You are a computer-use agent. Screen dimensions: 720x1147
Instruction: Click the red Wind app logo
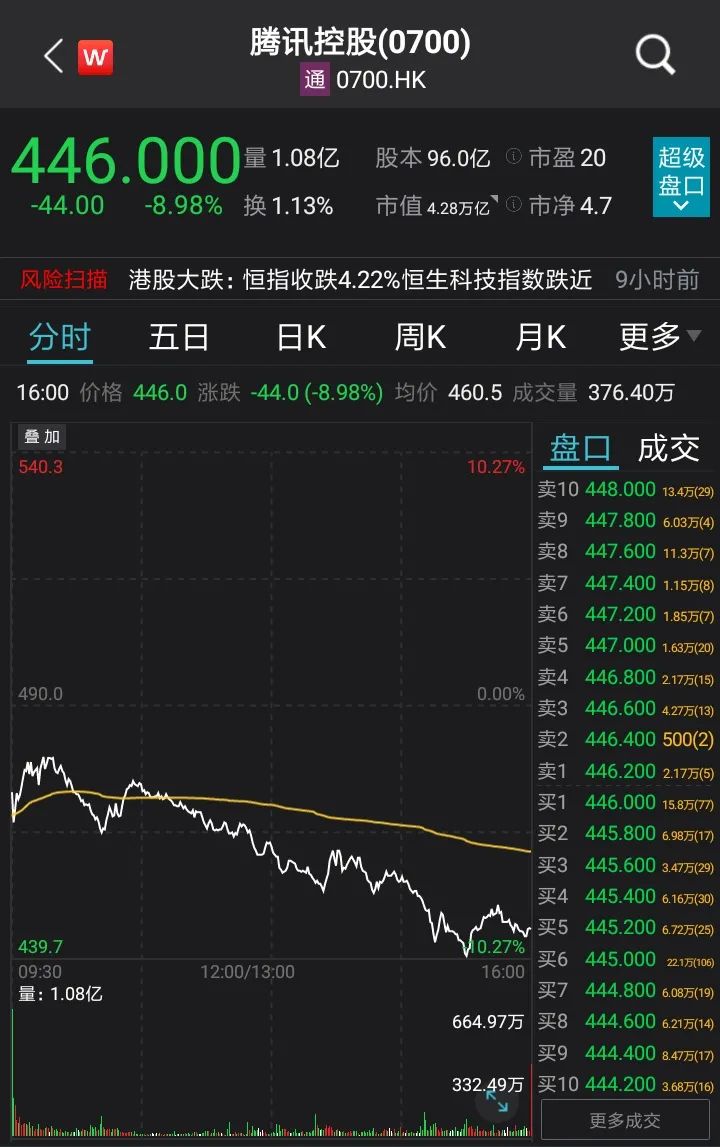click(95, 55)
